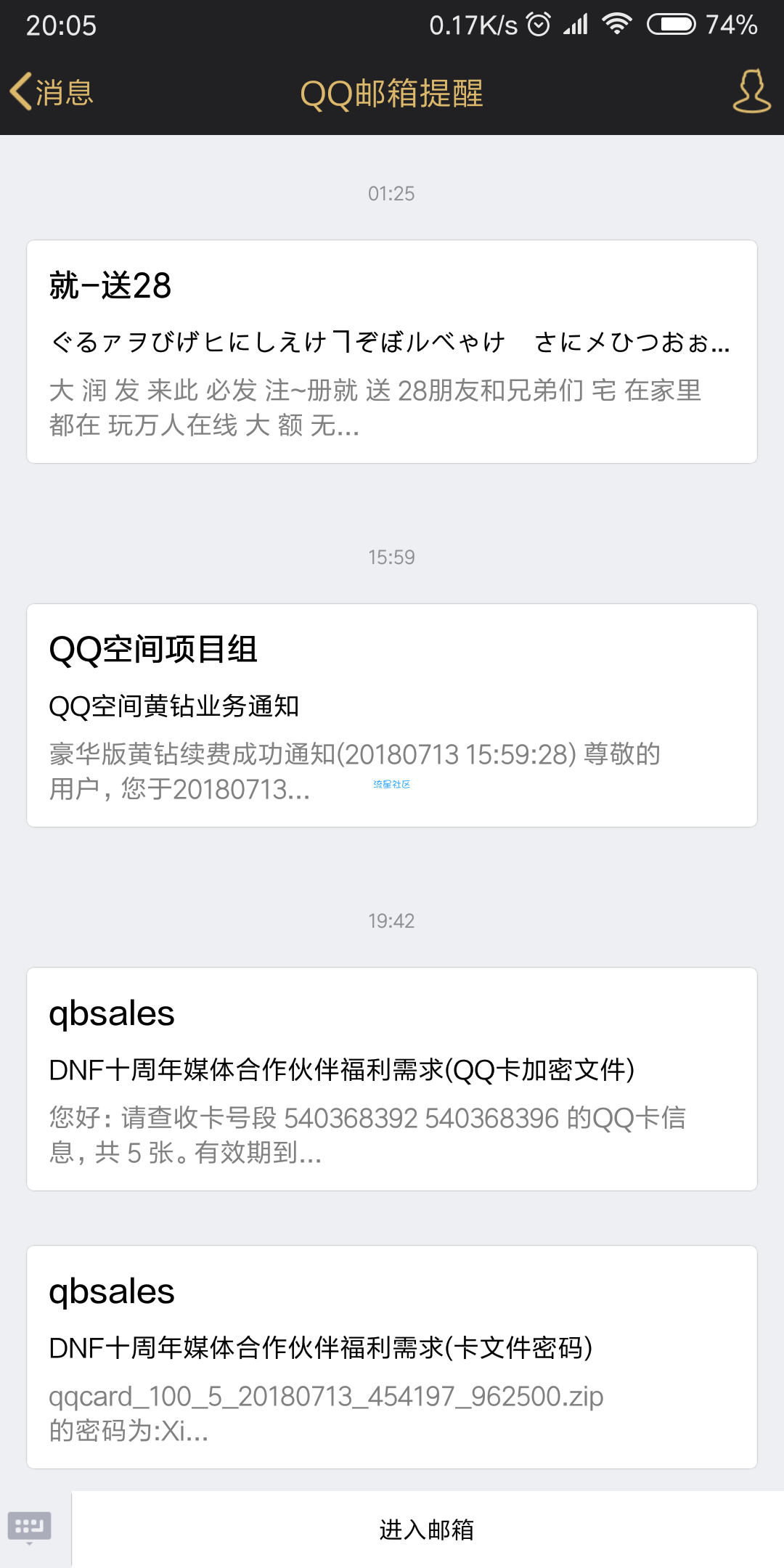Open the qbsales QQ卡加密文件 mail
Viewport: 784px width, 1568px height.
point(392,1079)
